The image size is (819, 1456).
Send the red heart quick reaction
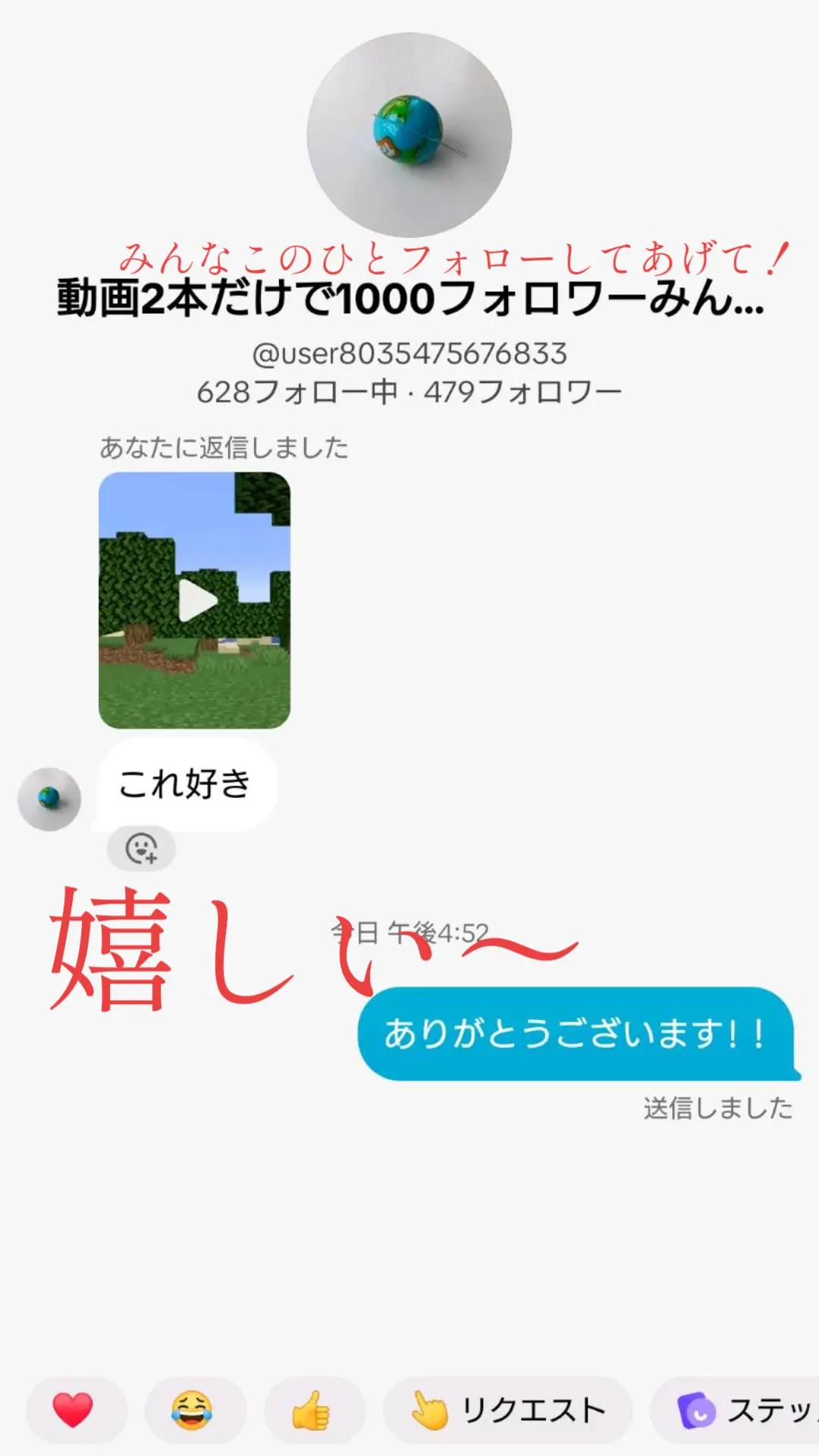tap(74, 1410)
